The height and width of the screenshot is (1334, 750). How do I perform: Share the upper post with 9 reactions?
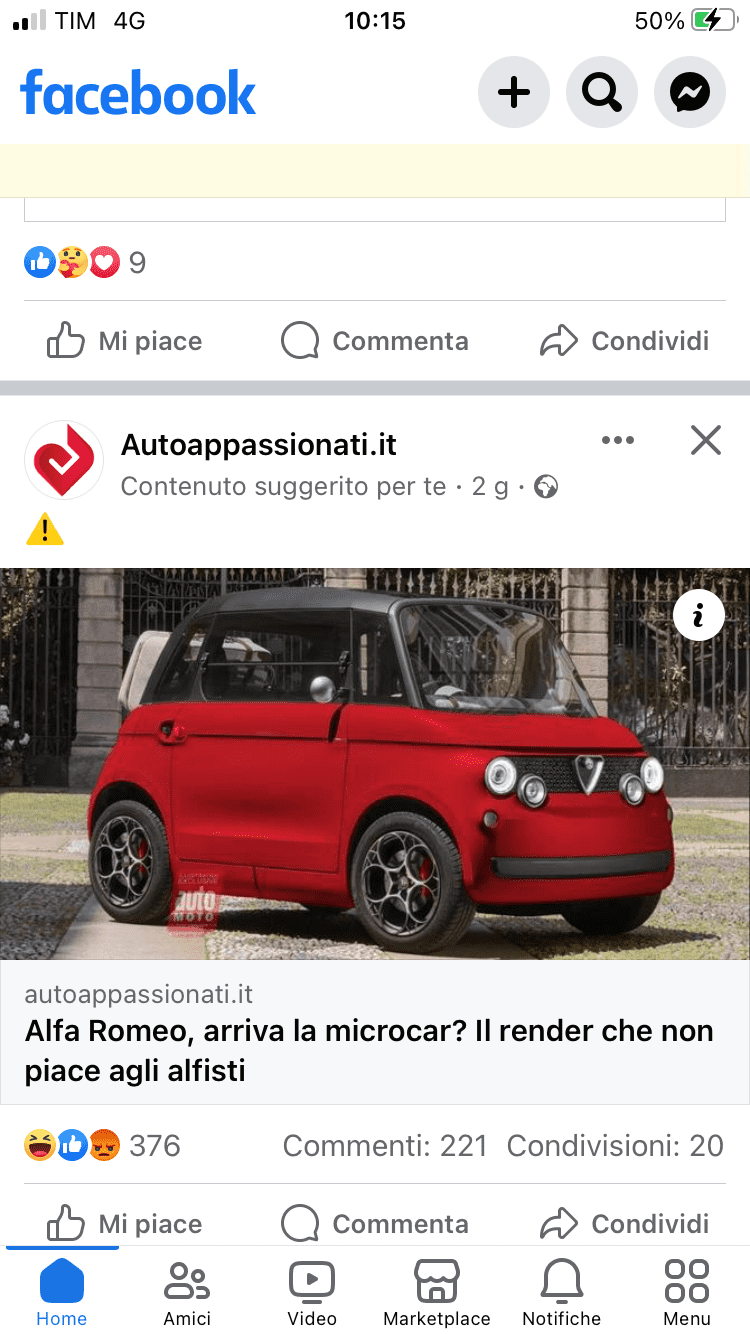point(625,341)
